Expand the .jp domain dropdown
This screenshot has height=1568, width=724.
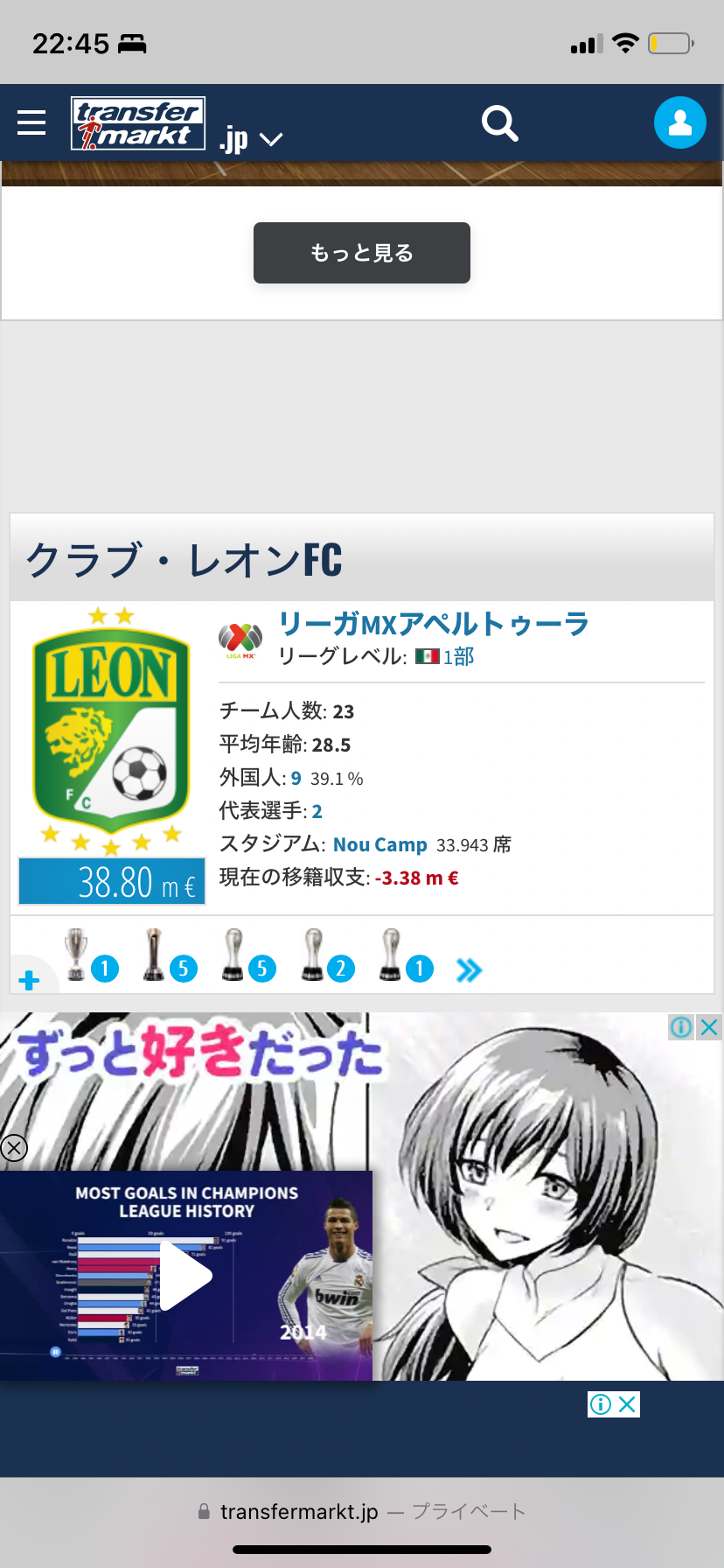click(251, 138)
